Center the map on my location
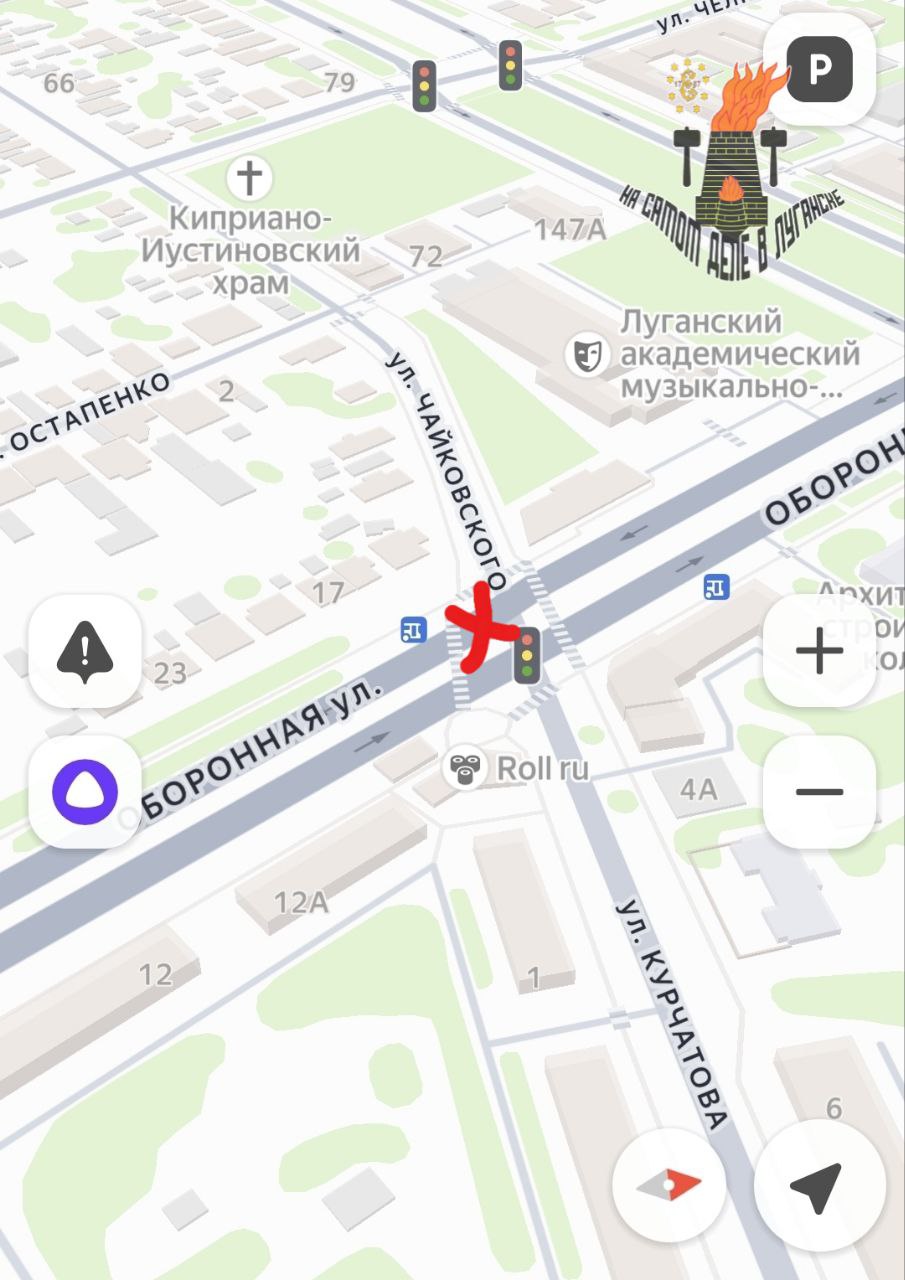Viewport: 905px width, 1280px height. pyautogui.click(x=819, y=1185)
